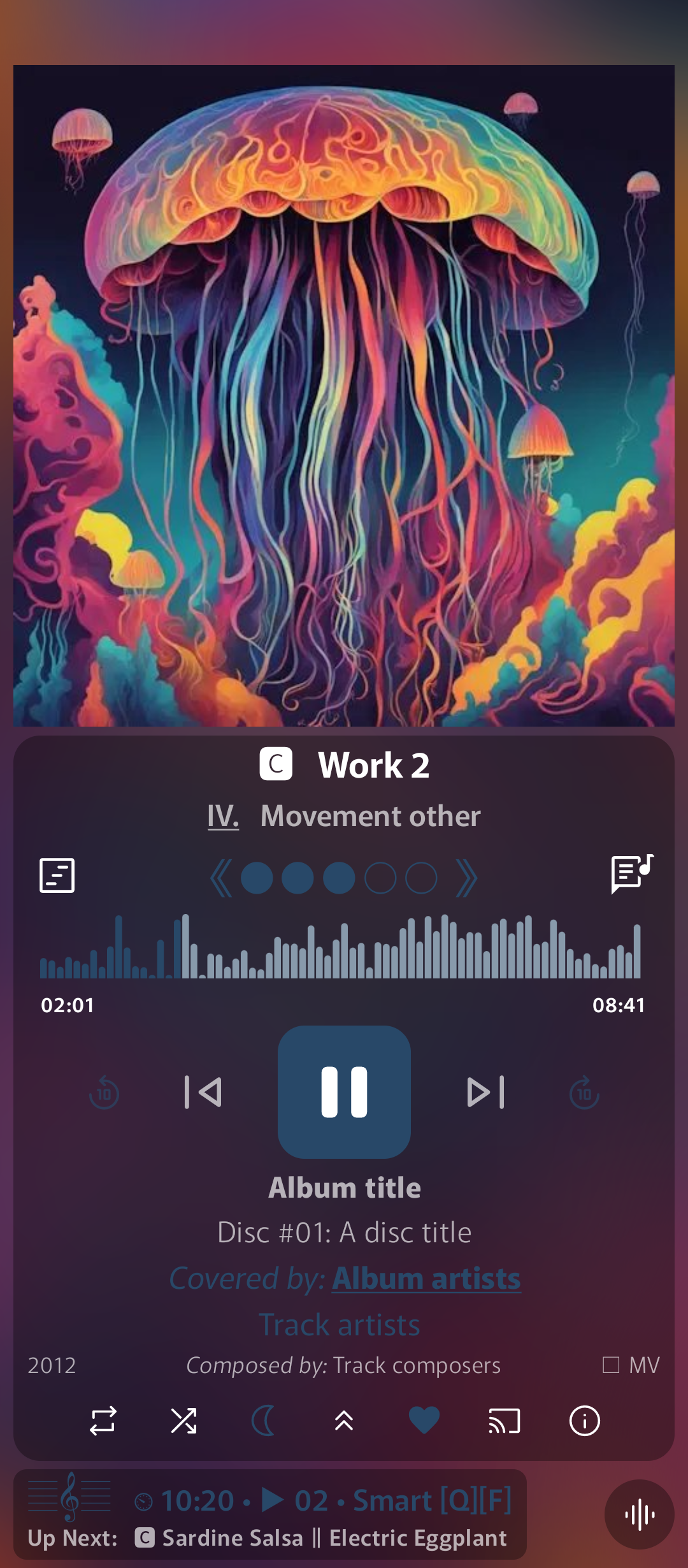Open the audio visualizer floating button

pos(640,1514)
